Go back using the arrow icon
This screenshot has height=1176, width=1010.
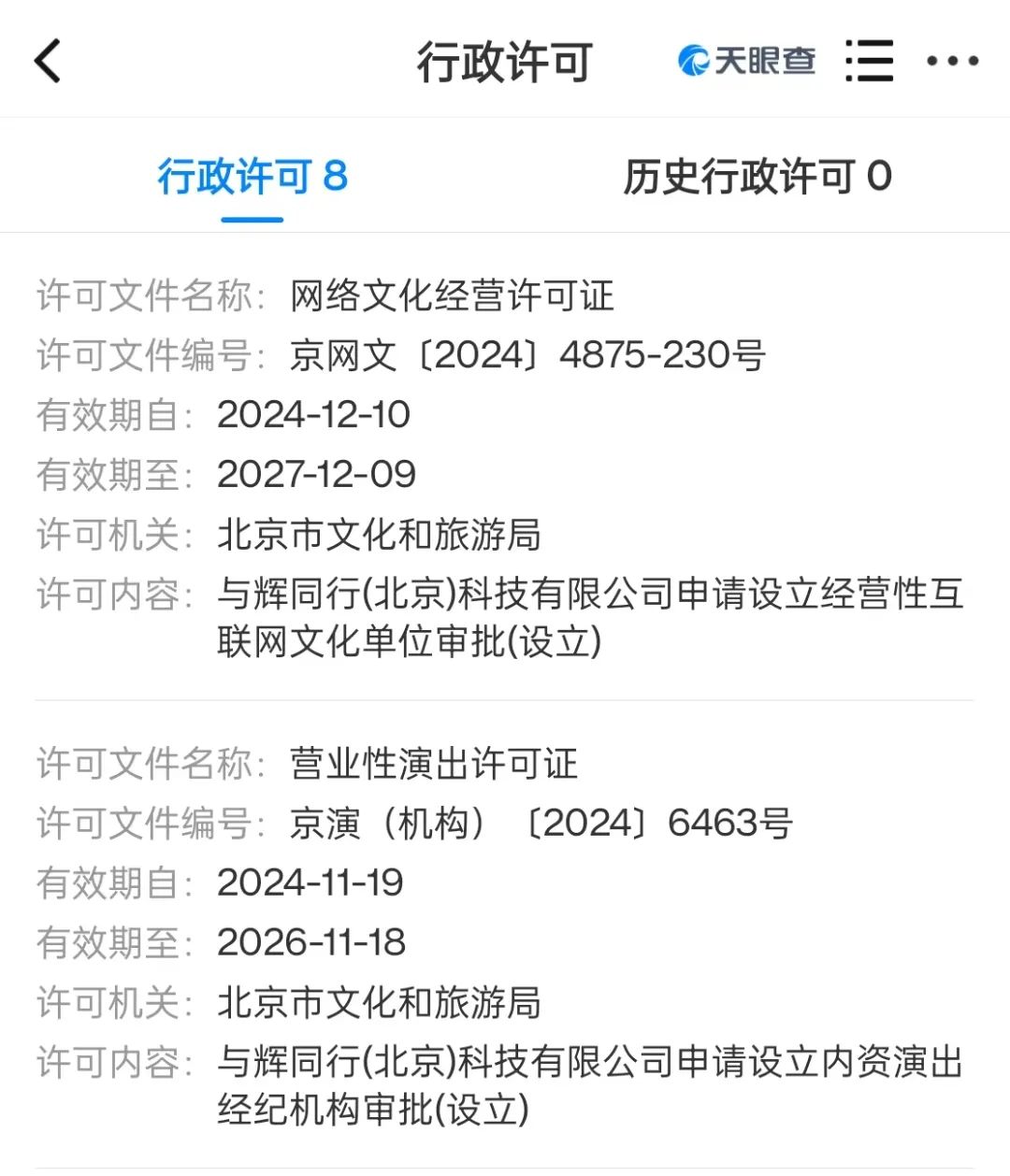48,62
